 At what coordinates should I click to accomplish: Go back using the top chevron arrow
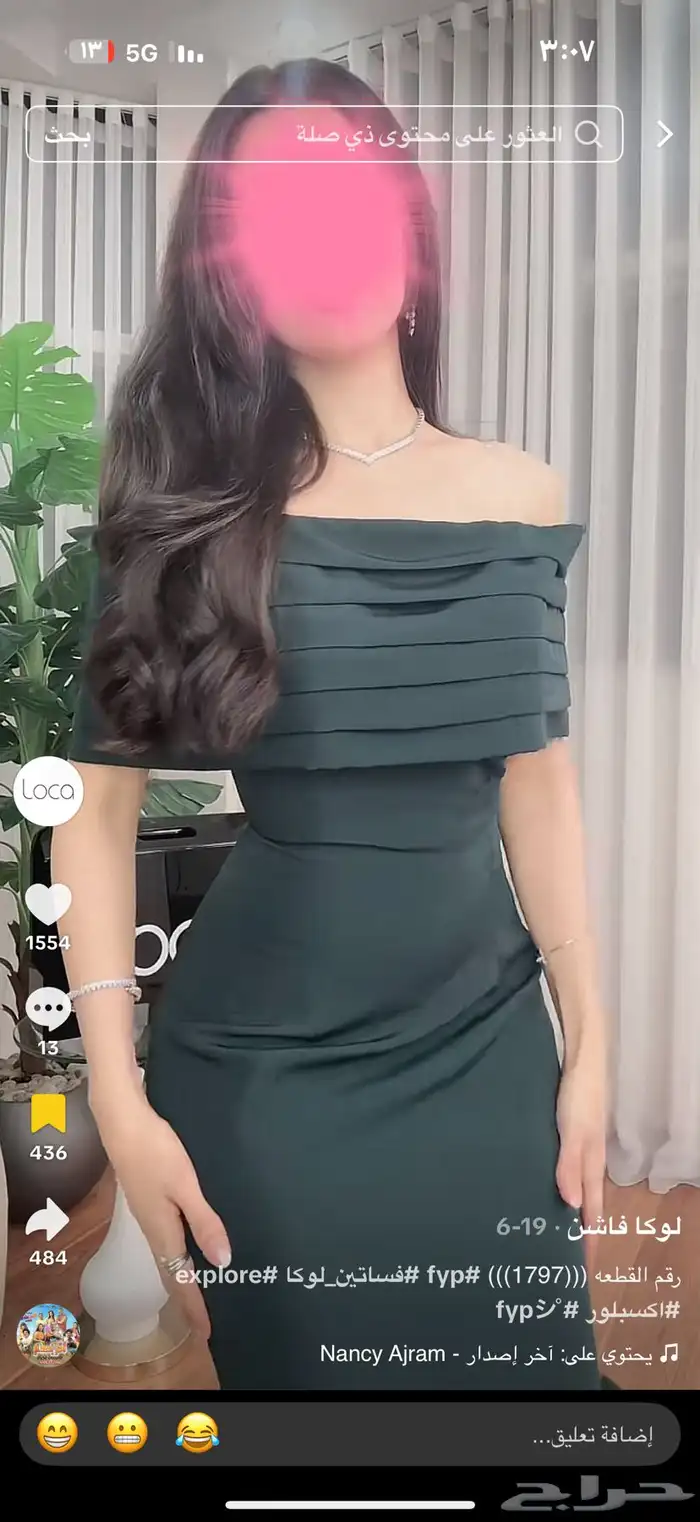pyautogui.click(x=665, y=135)
